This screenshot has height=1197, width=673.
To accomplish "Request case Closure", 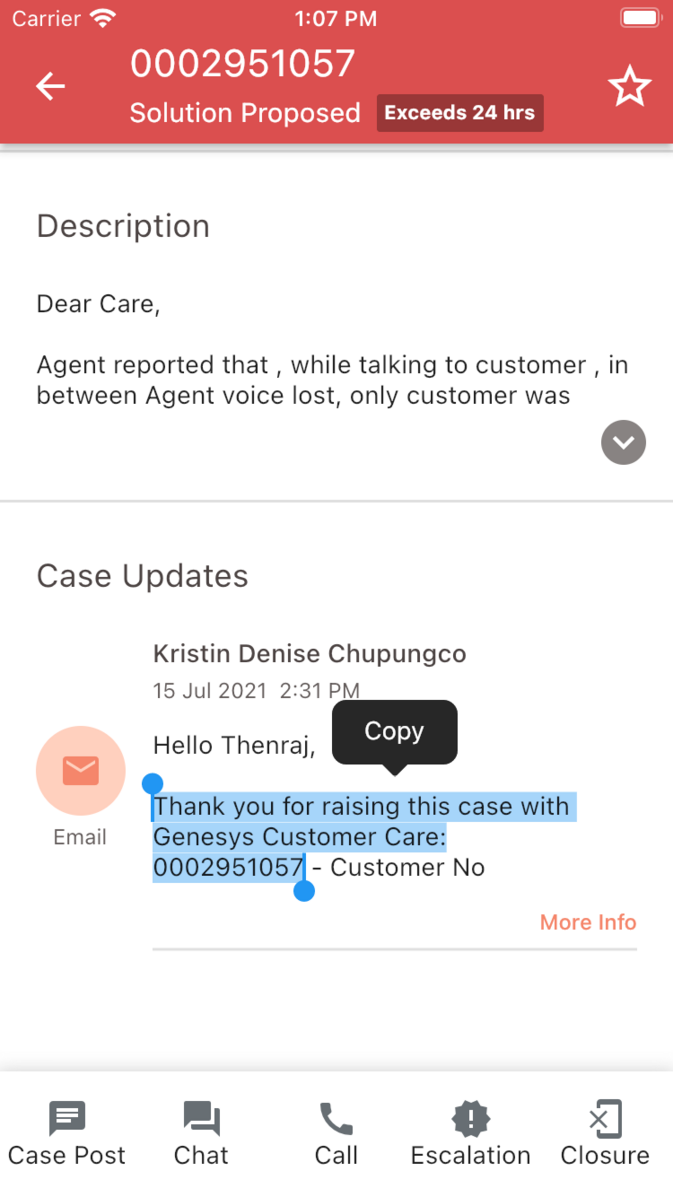I will point(605,1134).
